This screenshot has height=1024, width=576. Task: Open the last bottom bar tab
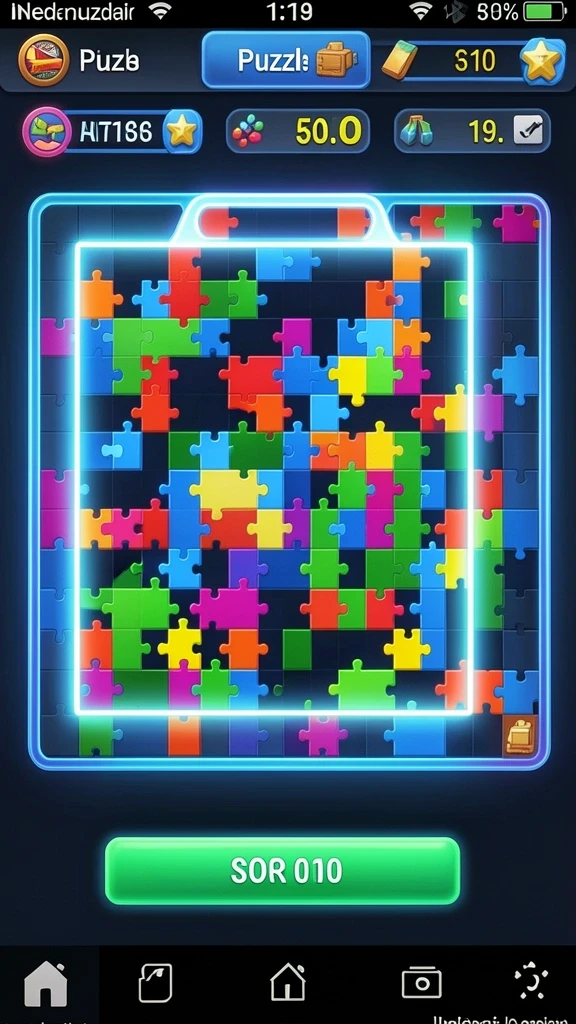pyautogui.click(x=530, y=983)
